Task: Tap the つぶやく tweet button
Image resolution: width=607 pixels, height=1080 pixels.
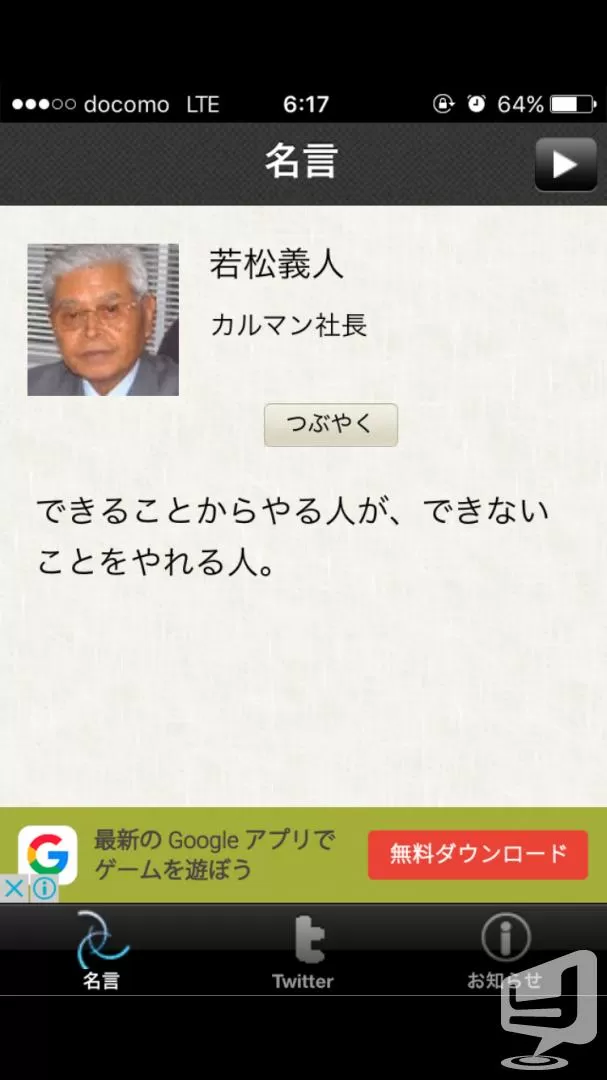Action: (331, 424)
